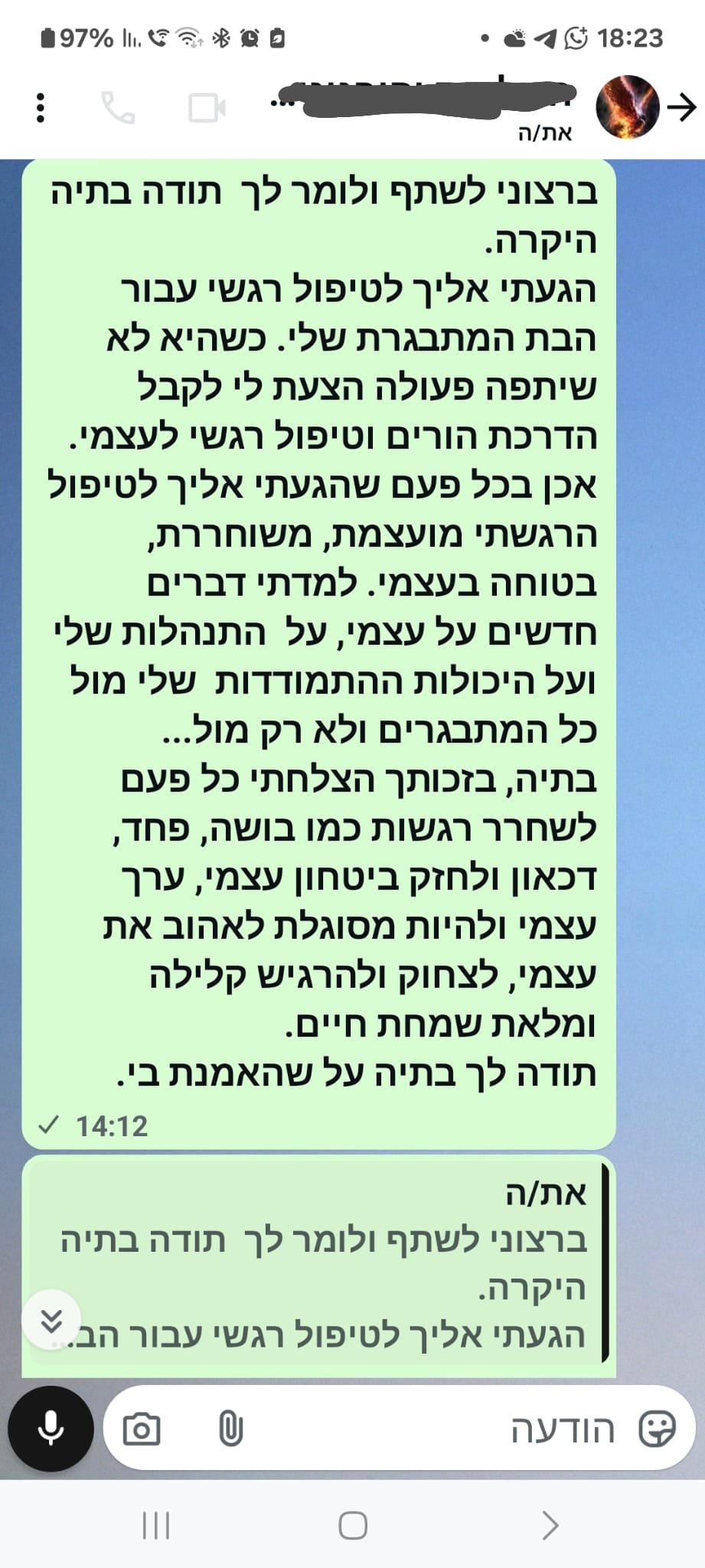Go to the home screen
This screenshot has width=705, height=1568.
tap(352, 1525)
